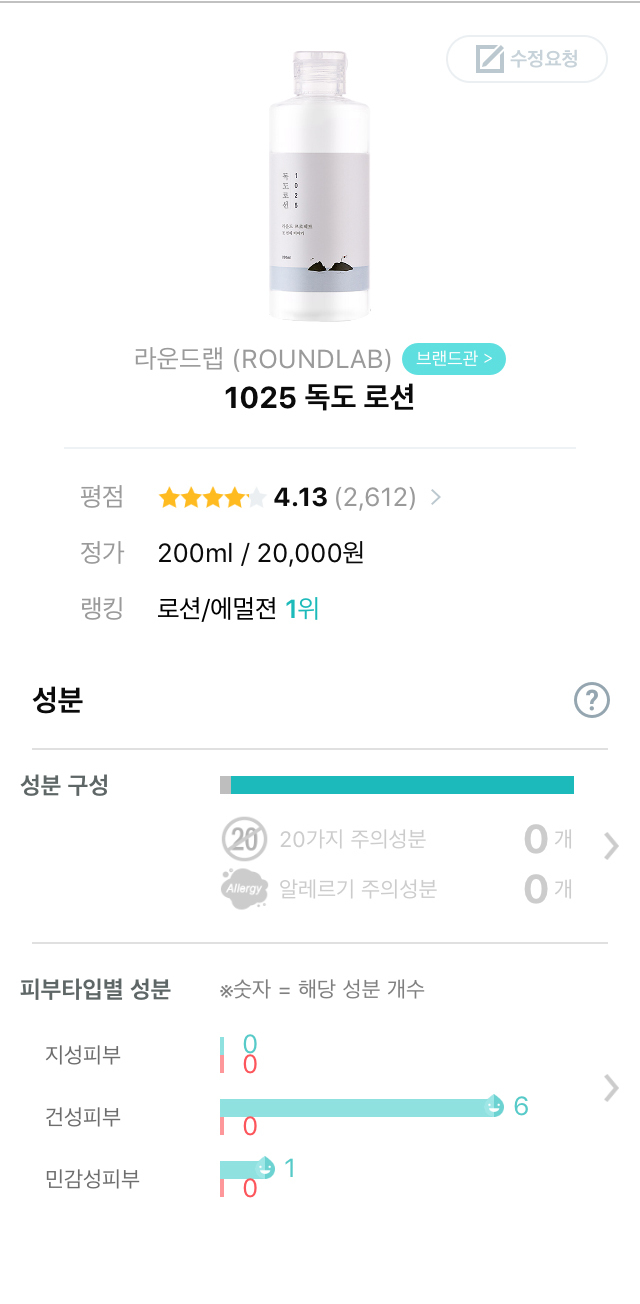Expand 피부타입별 성분 details chevron
This screenshot has height=1304, width=640.
[612, 1088]
